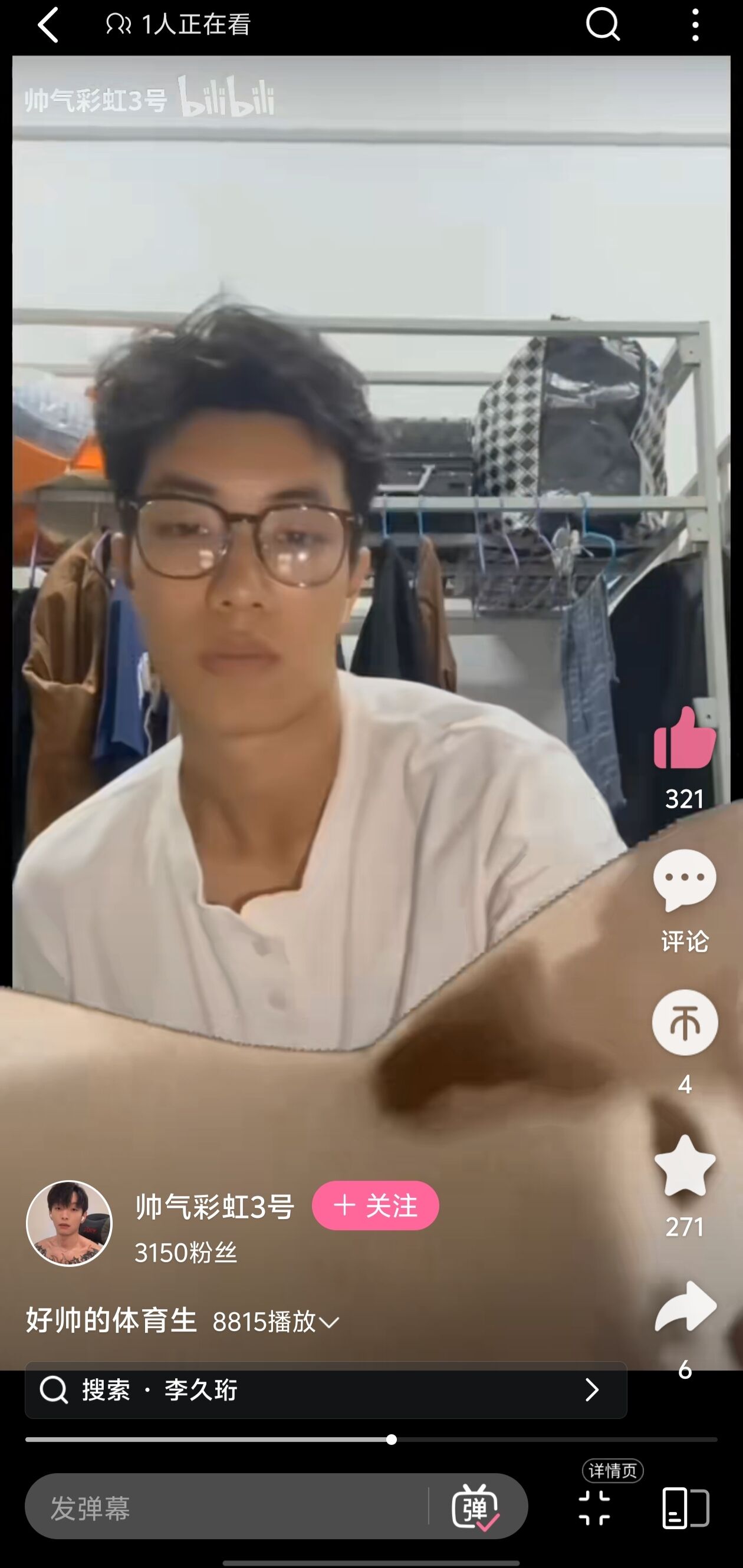Open the three-dot overflow menu

pyautogui.click(x=695, y=24)
